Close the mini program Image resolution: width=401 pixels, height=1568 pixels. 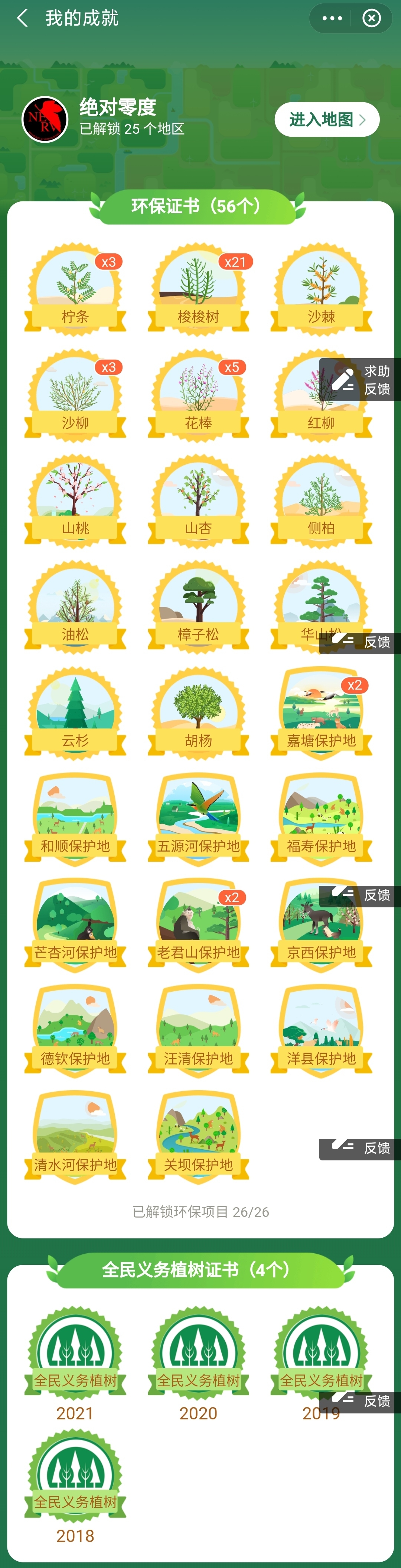point(371,18)
